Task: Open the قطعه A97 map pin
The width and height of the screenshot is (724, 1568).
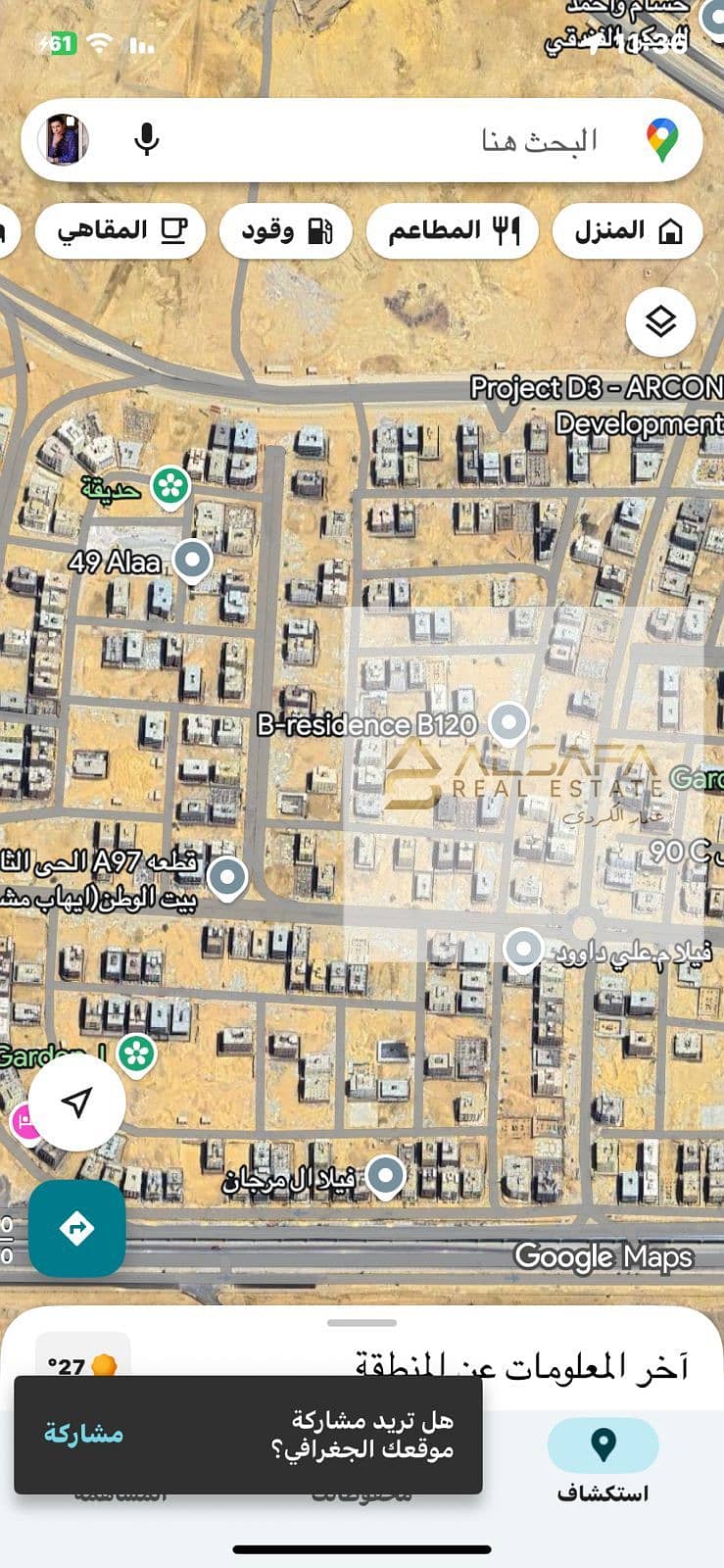Action: 227,875
